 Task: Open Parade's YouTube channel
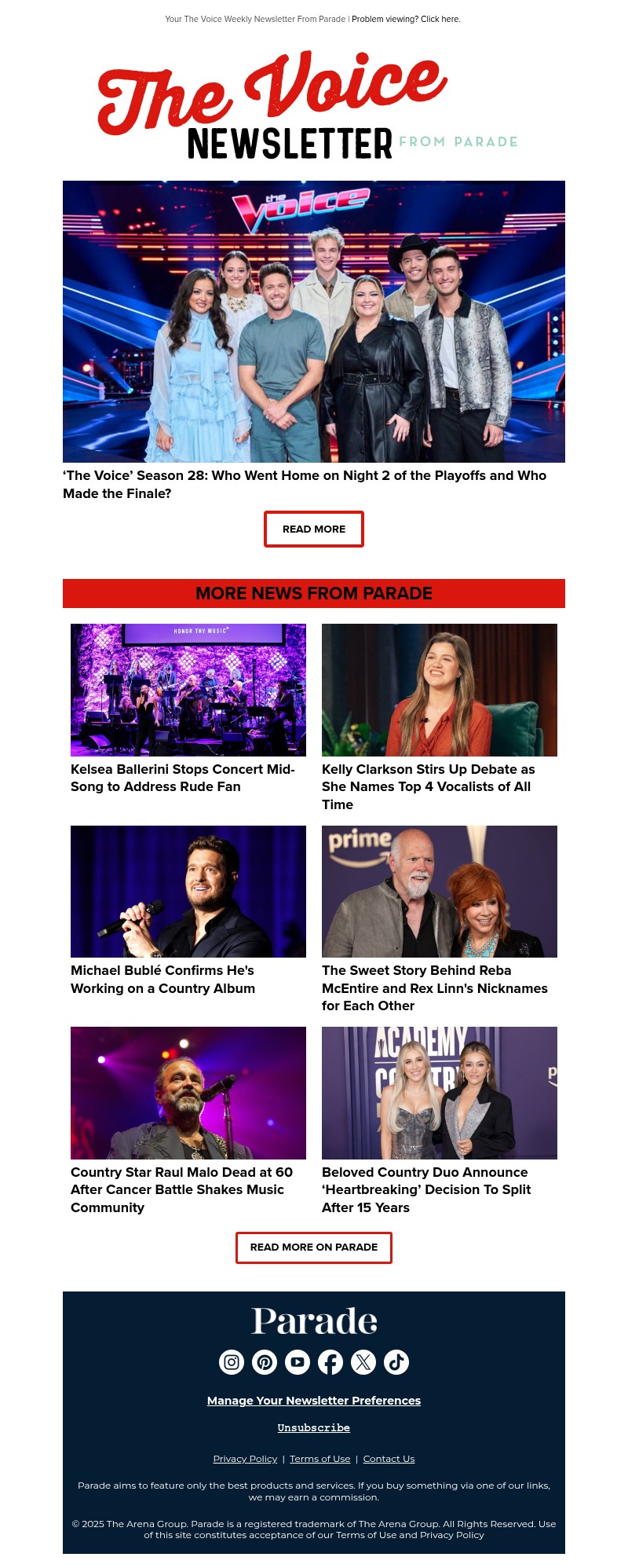298,1362
